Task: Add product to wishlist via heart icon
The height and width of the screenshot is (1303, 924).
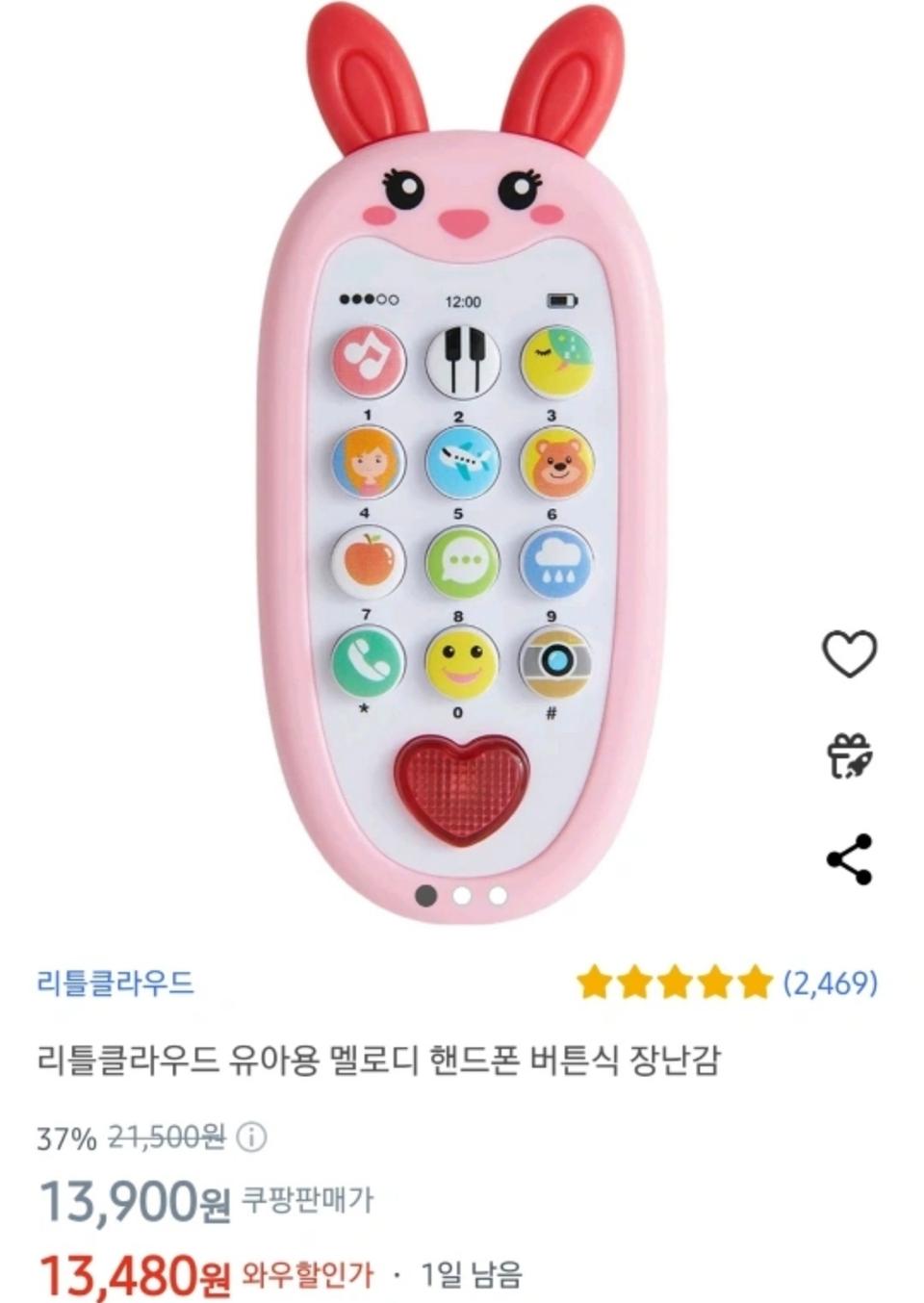Action: pos(850,654)
